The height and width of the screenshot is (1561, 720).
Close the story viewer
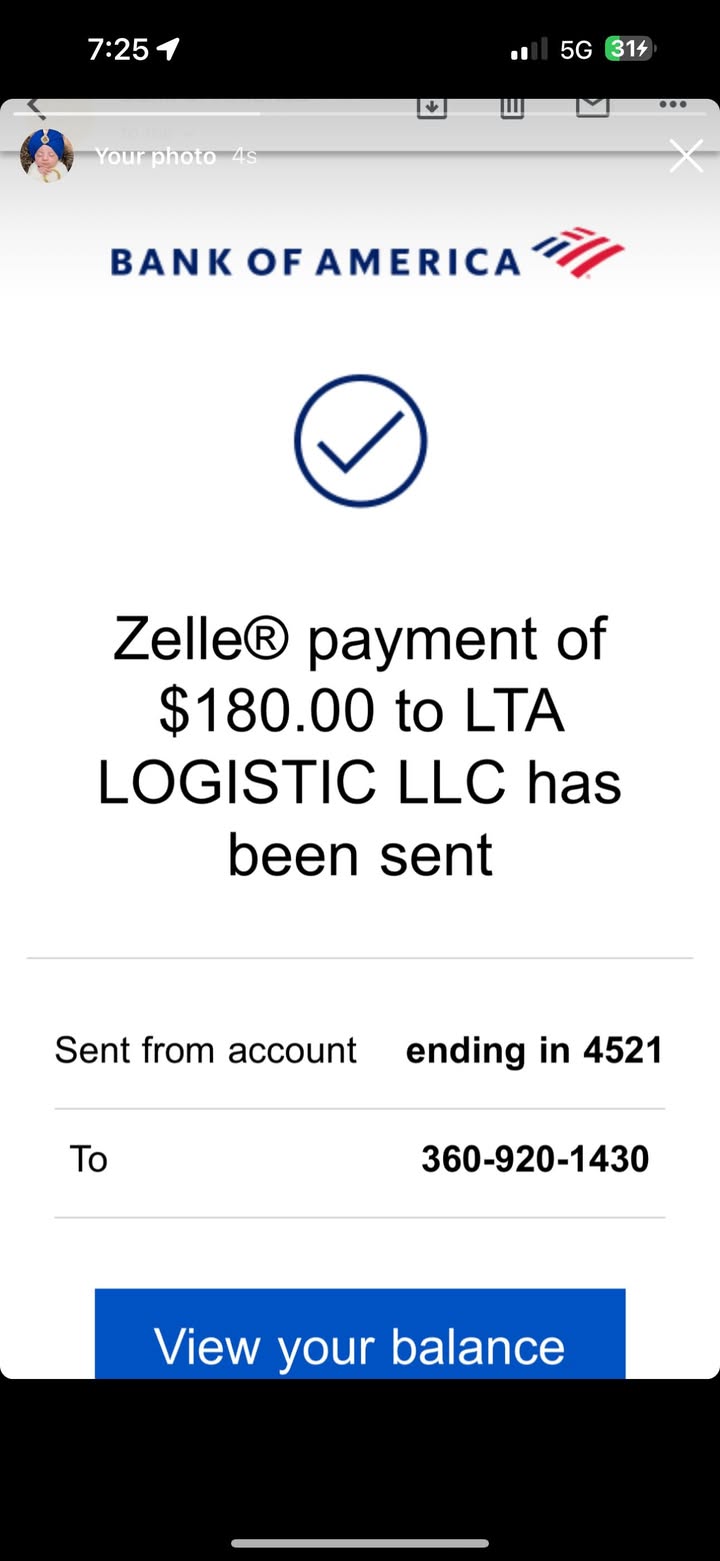pyautogui.click(x=686, y=156)
